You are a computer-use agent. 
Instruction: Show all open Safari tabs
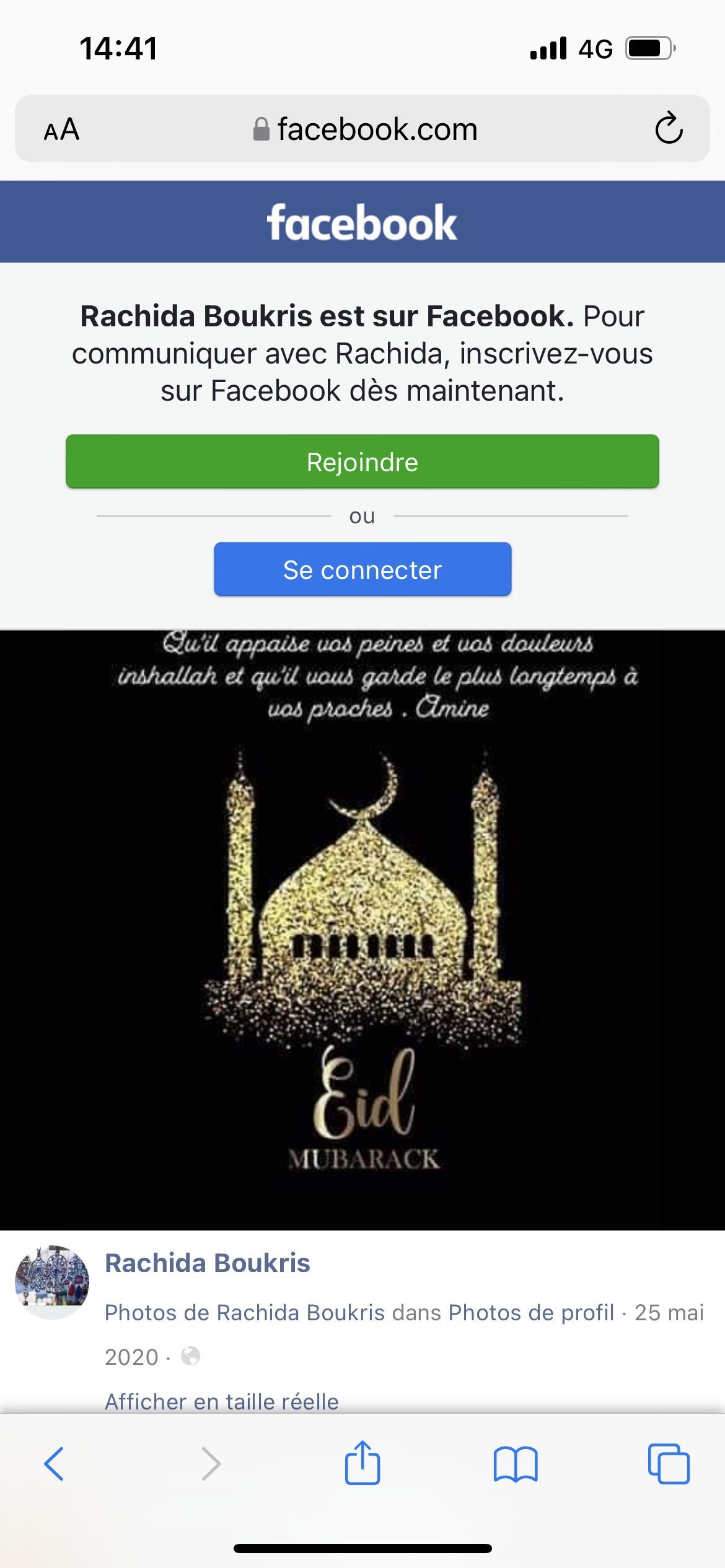(x=669, y=1464)
